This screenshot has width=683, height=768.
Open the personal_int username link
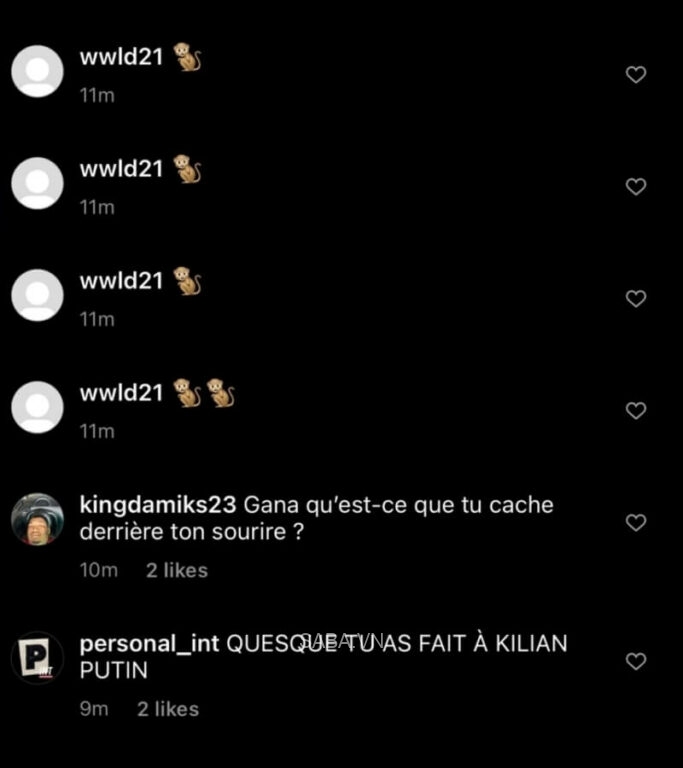click(x=149, y=644)
